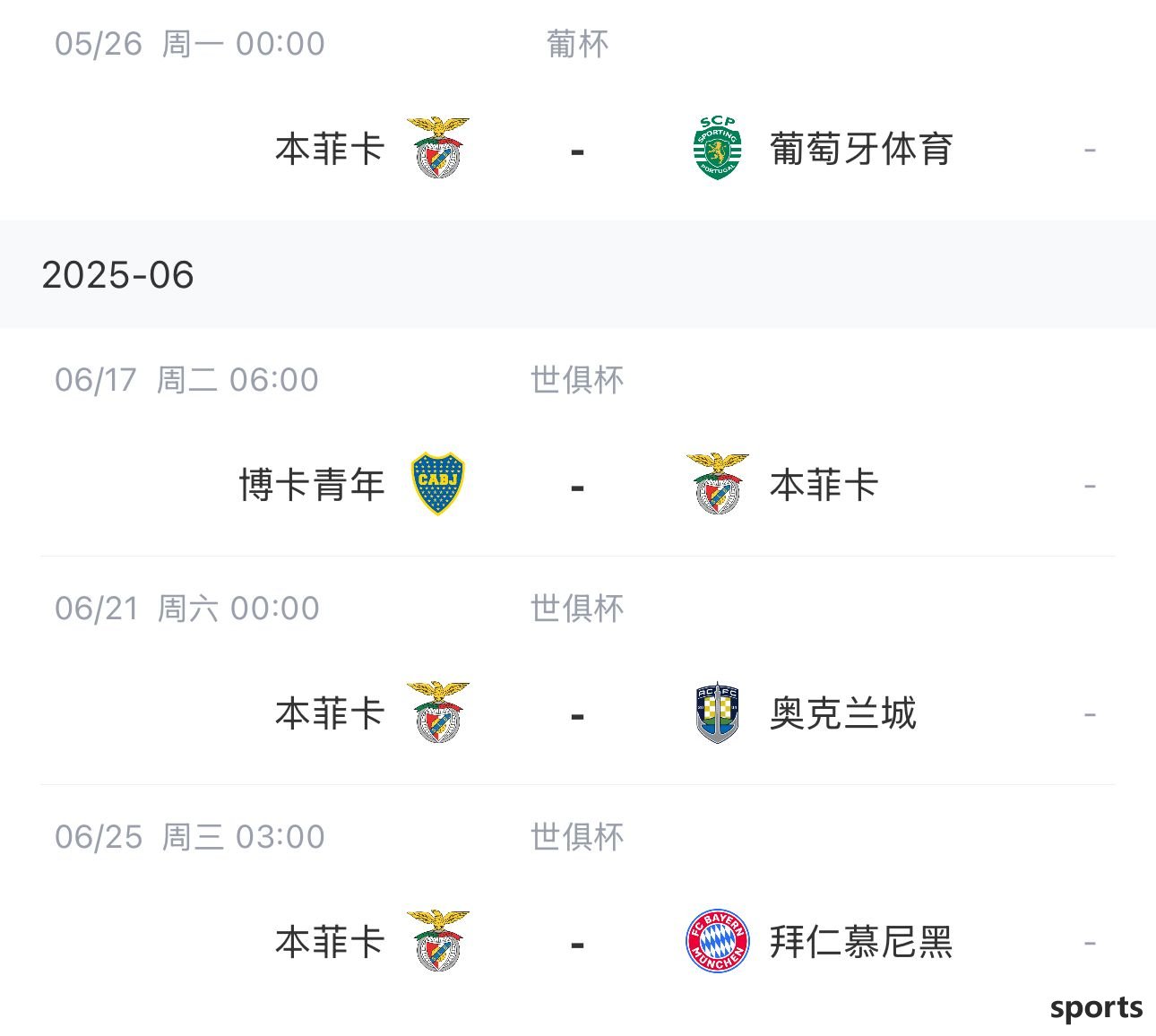Open the Benfica vs Auckland City match
Image resolution: width=1156 pixels, height=1036 pixels.
(x=577, y=713)
